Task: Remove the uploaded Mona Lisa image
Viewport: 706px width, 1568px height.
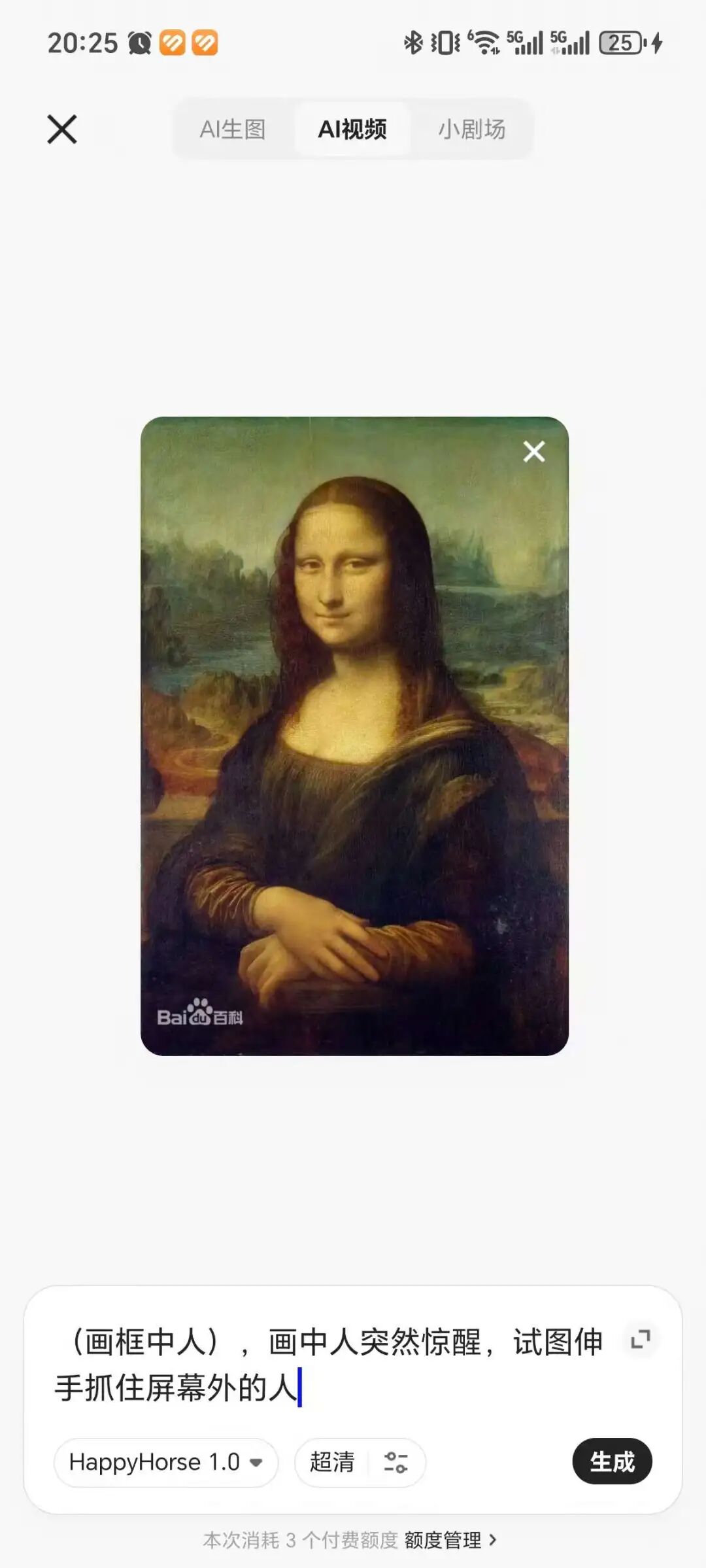Action: point(533,451)
